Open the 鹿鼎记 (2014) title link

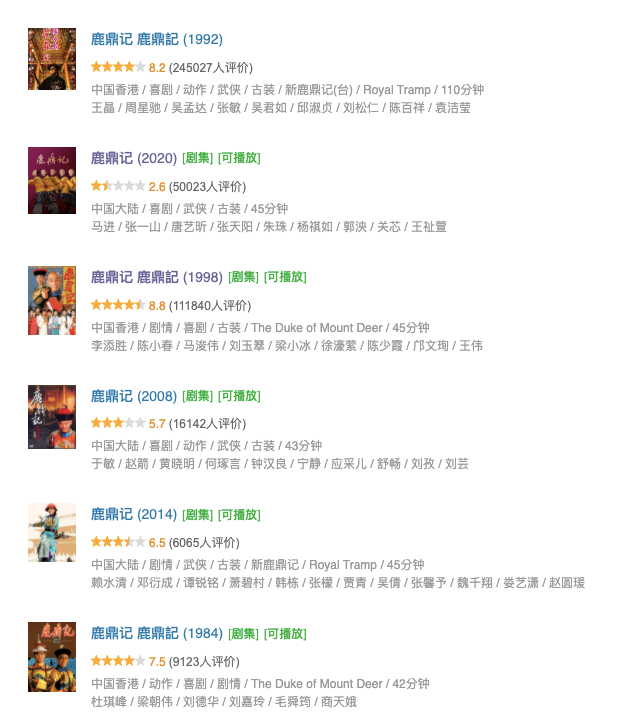133,514
